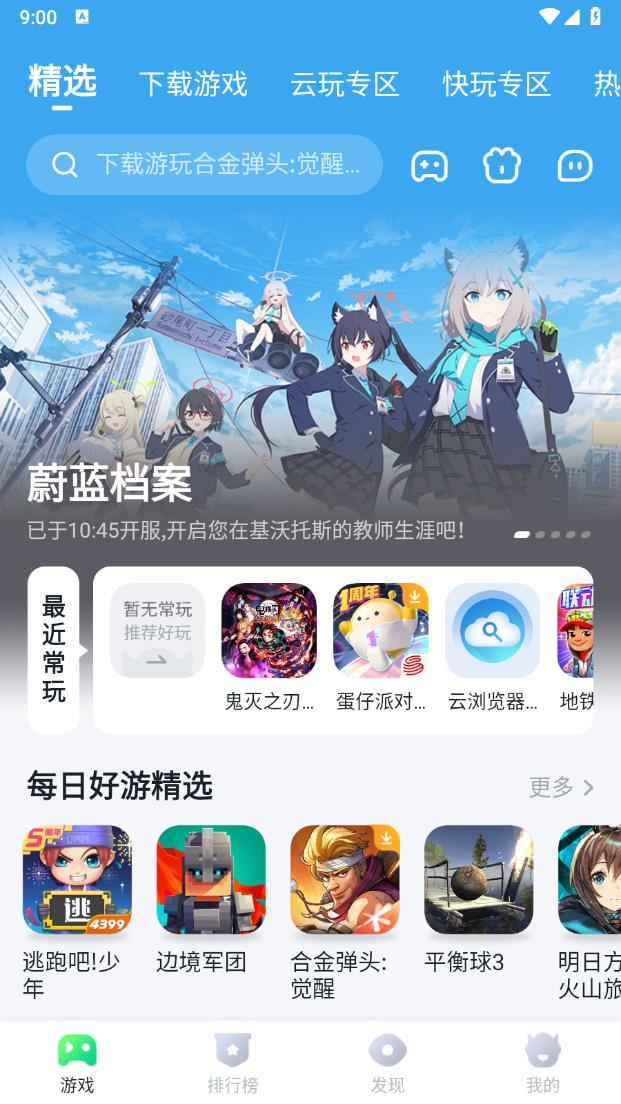
Task: Open 平衡球3 game
Action: coord(478,880)
